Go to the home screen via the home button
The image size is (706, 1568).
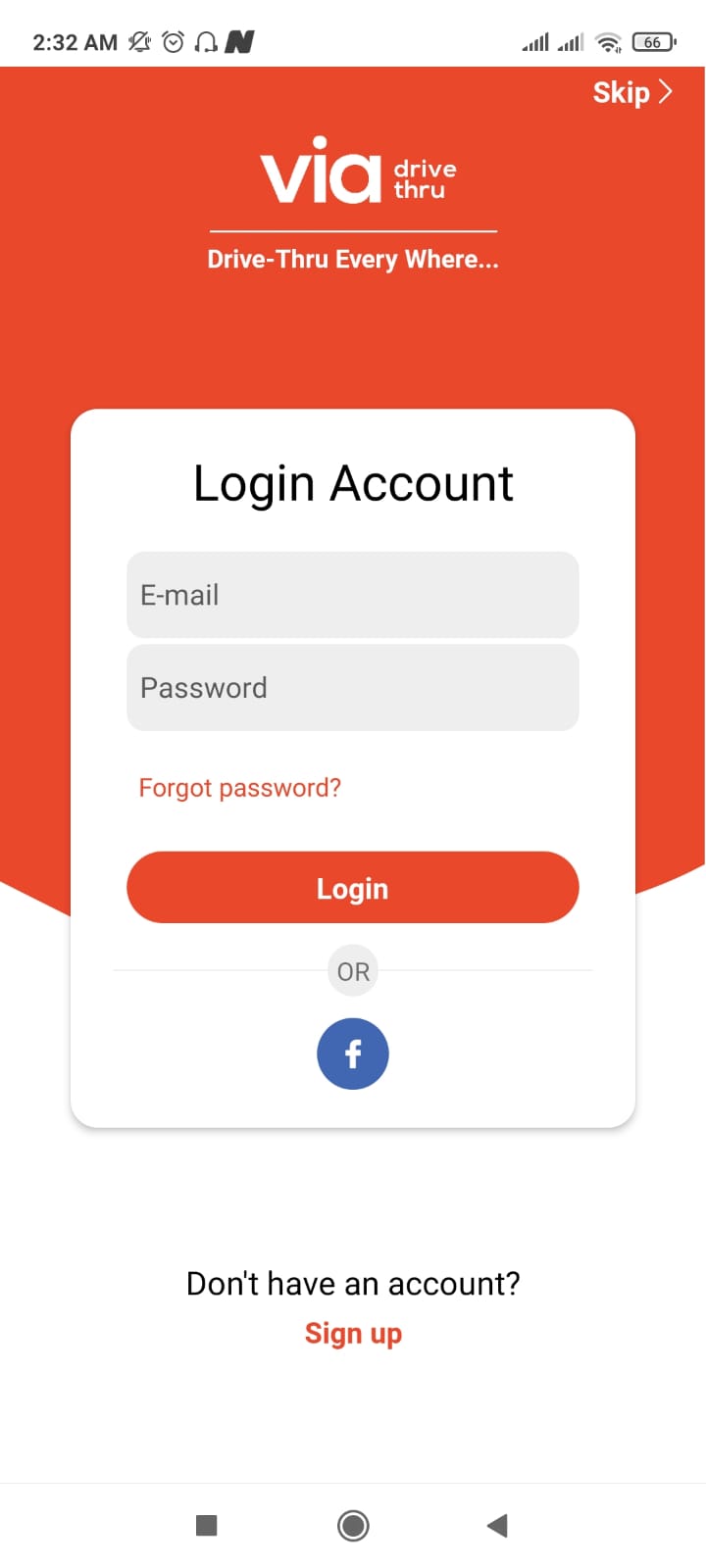353,1525
